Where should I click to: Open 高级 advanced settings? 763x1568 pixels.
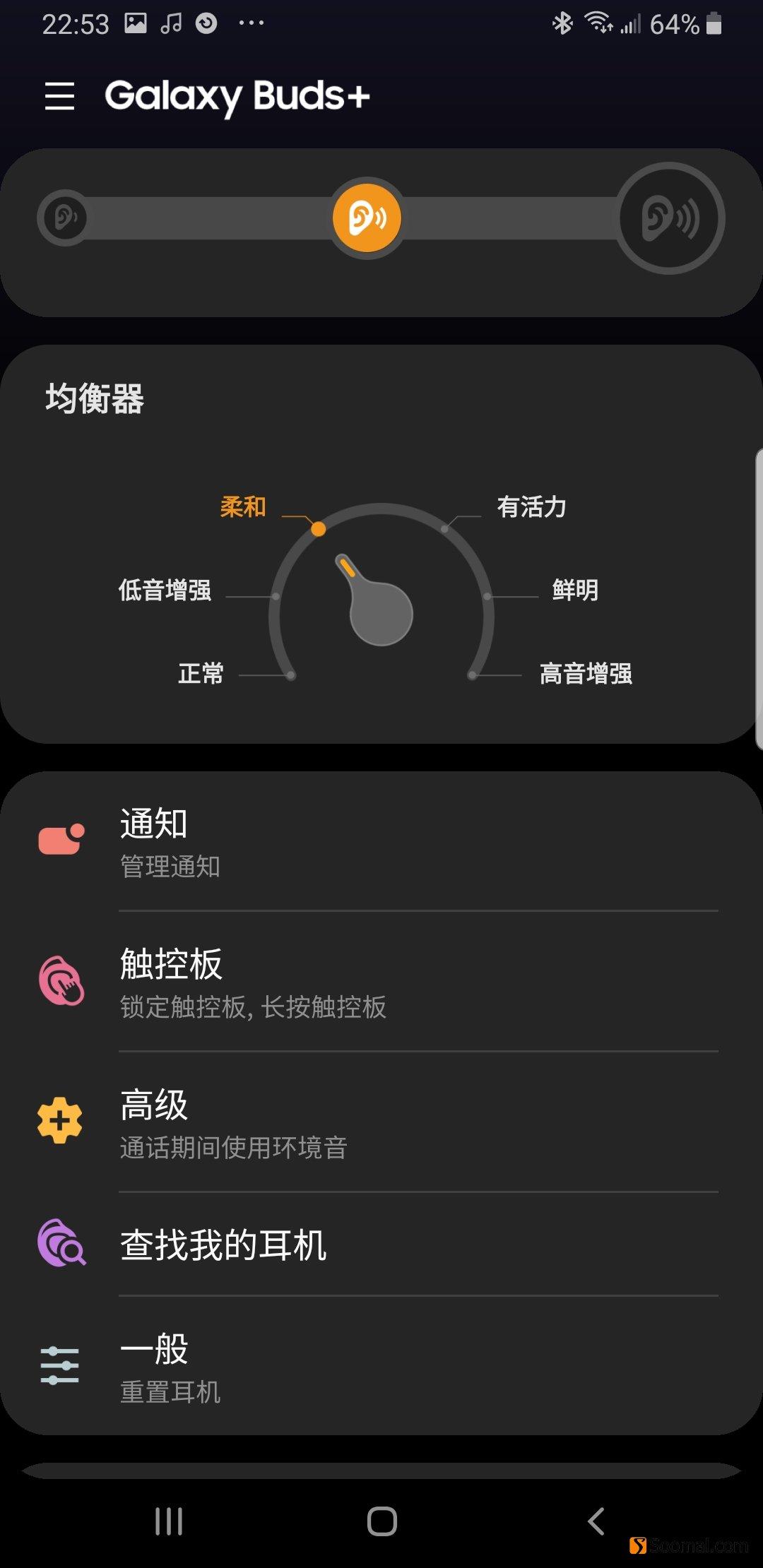pyautogui.click(x=381, y=1122)
